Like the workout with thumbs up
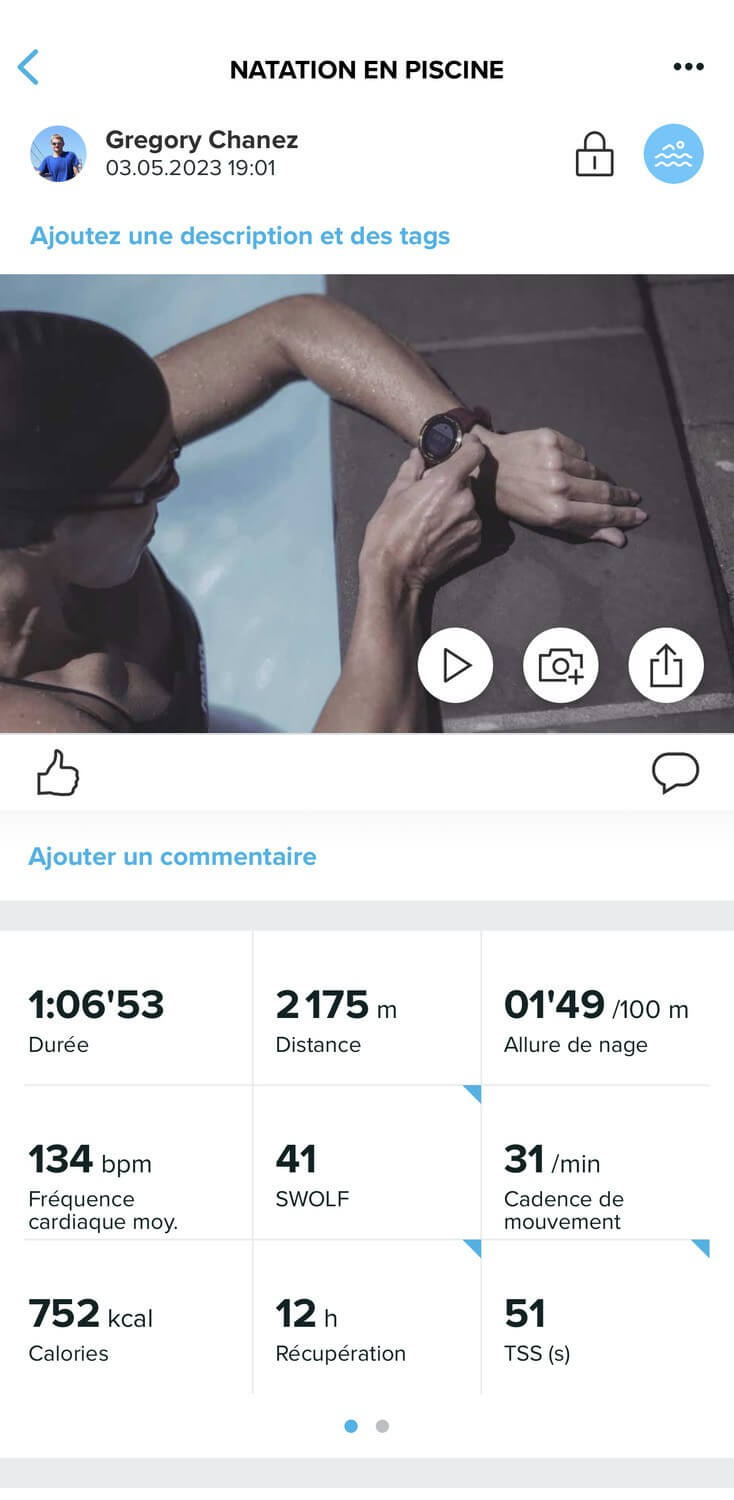The image size is (734, 1500). tap(58, 774)
